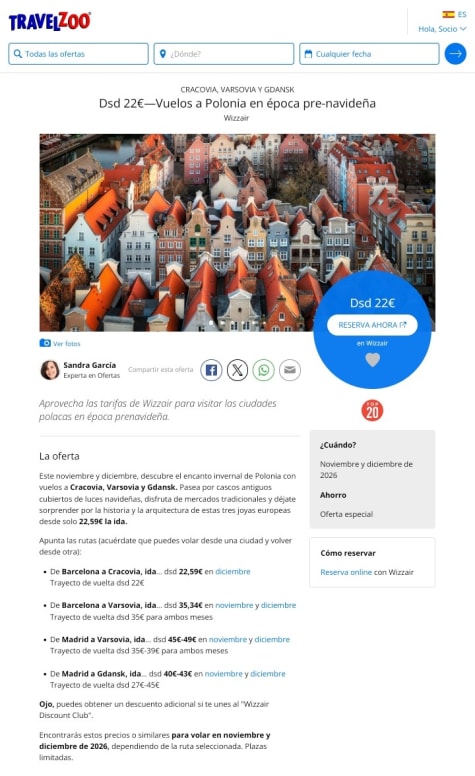
Task: Open Reserva online link with Wizzair
Action: tap(346, 572)
